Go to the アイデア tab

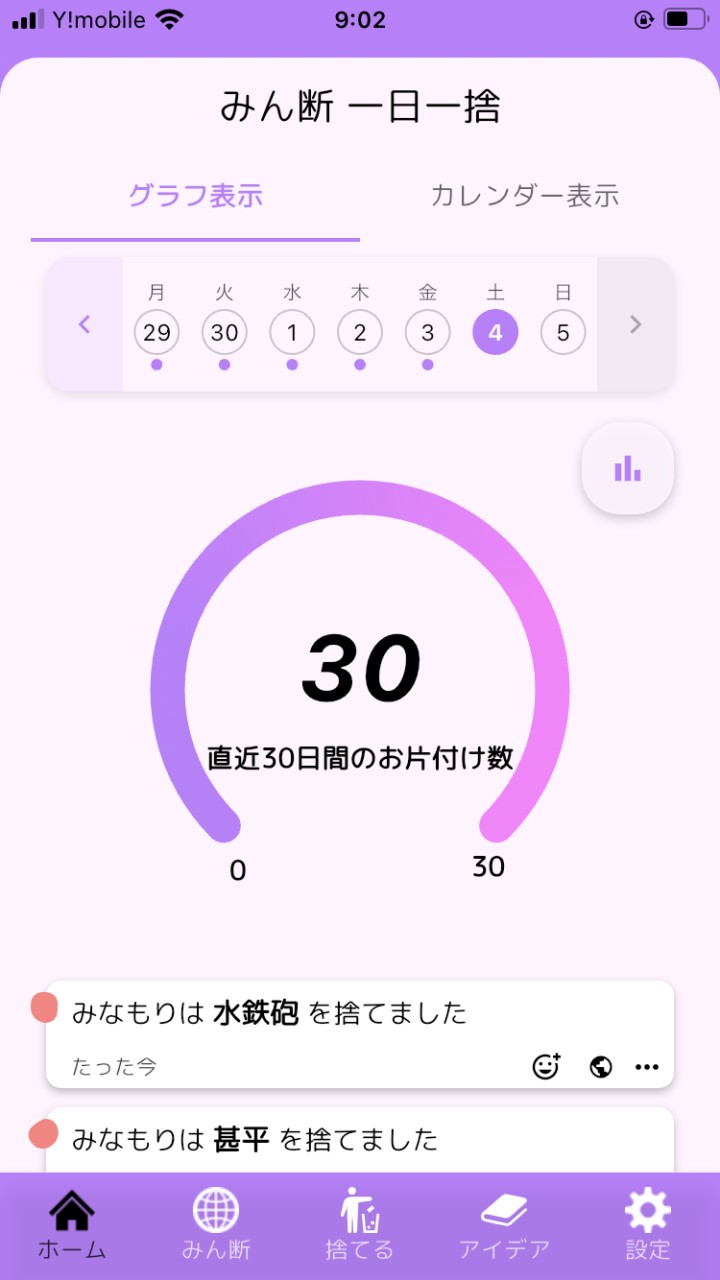click(504, 1224)
